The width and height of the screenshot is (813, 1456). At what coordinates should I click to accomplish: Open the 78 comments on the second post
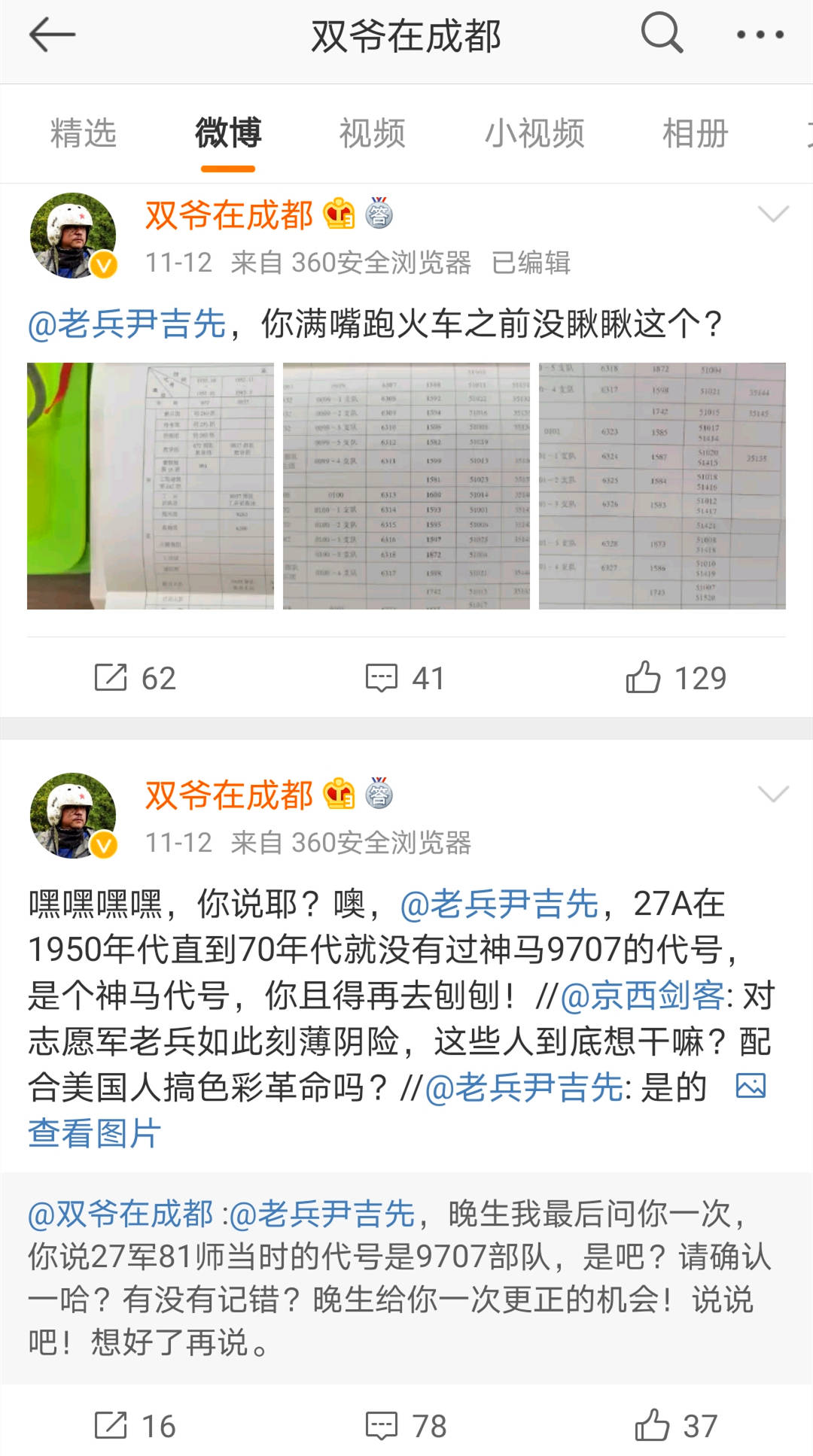406,1426
